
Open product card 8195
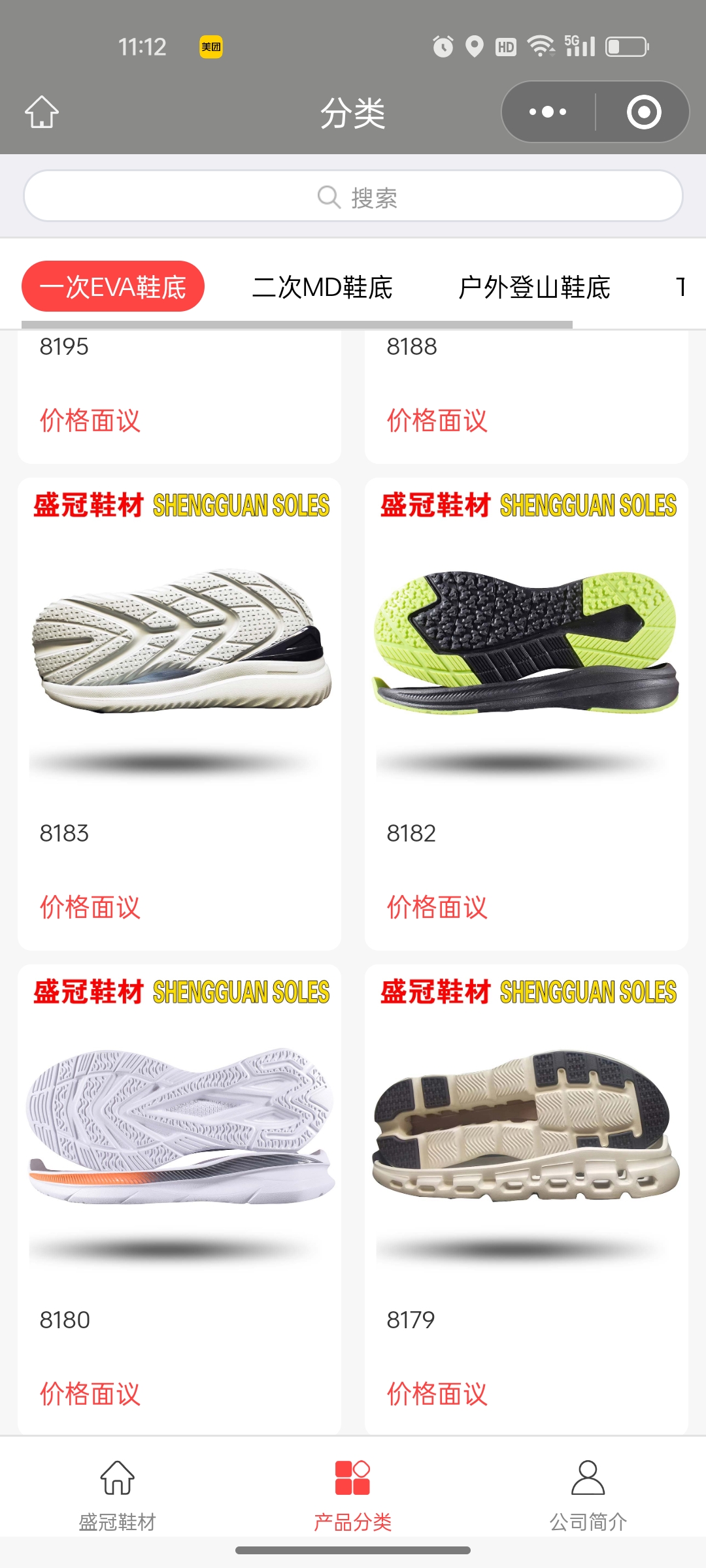[x=179, y=392]
